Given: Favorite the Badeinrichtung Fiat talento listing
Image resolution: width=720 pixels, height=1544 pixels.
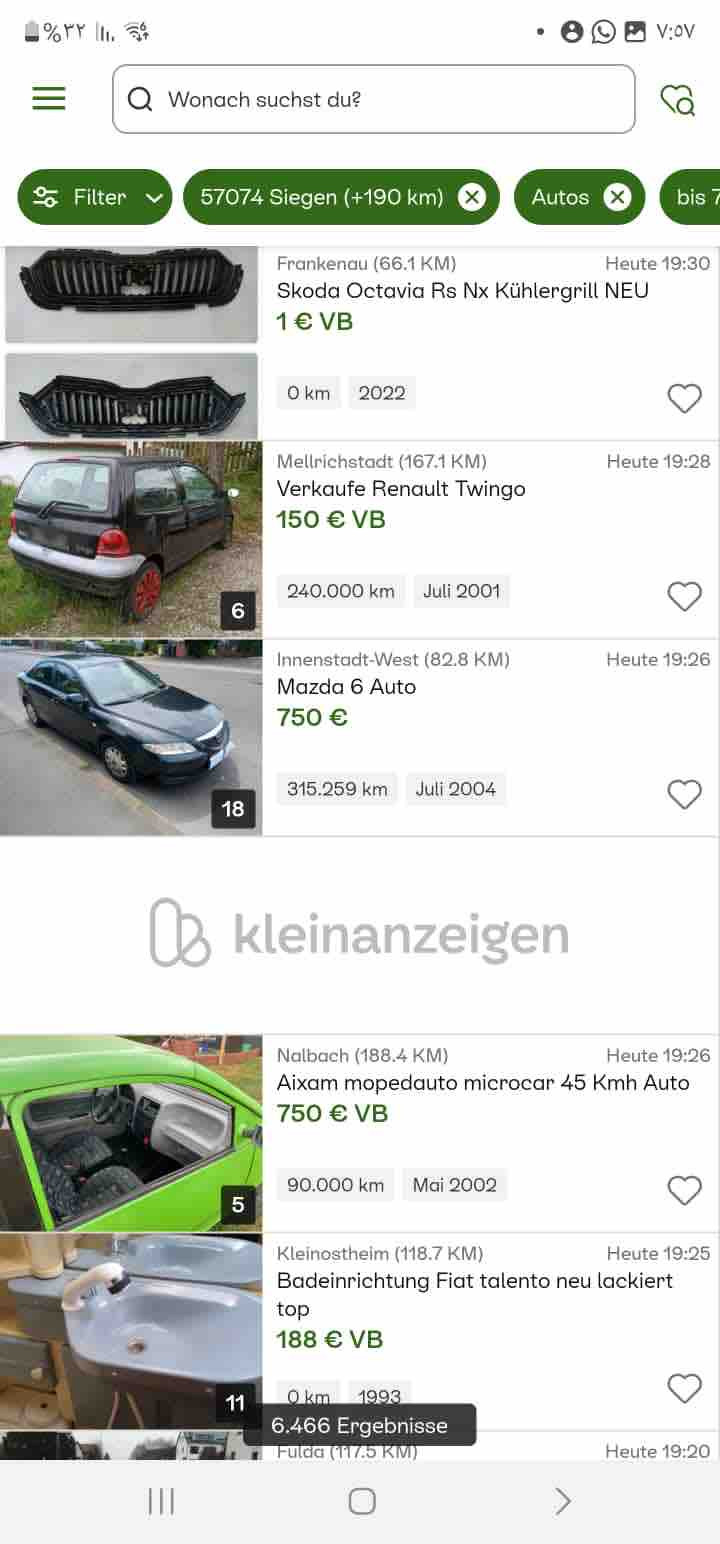Looking at the screenshot, I should [684, 1388].
